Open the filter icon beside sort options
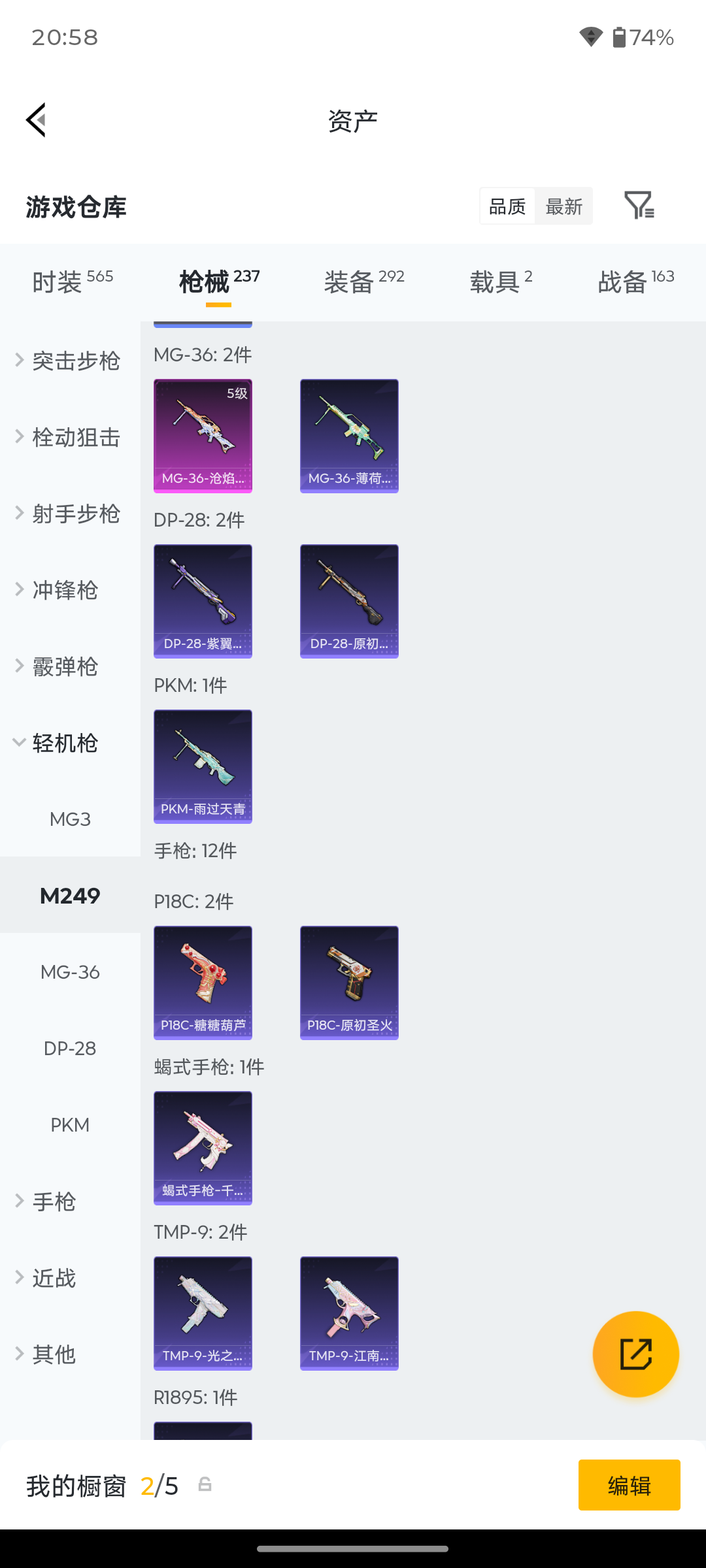The image size is (706, 1568). point(639,206)
